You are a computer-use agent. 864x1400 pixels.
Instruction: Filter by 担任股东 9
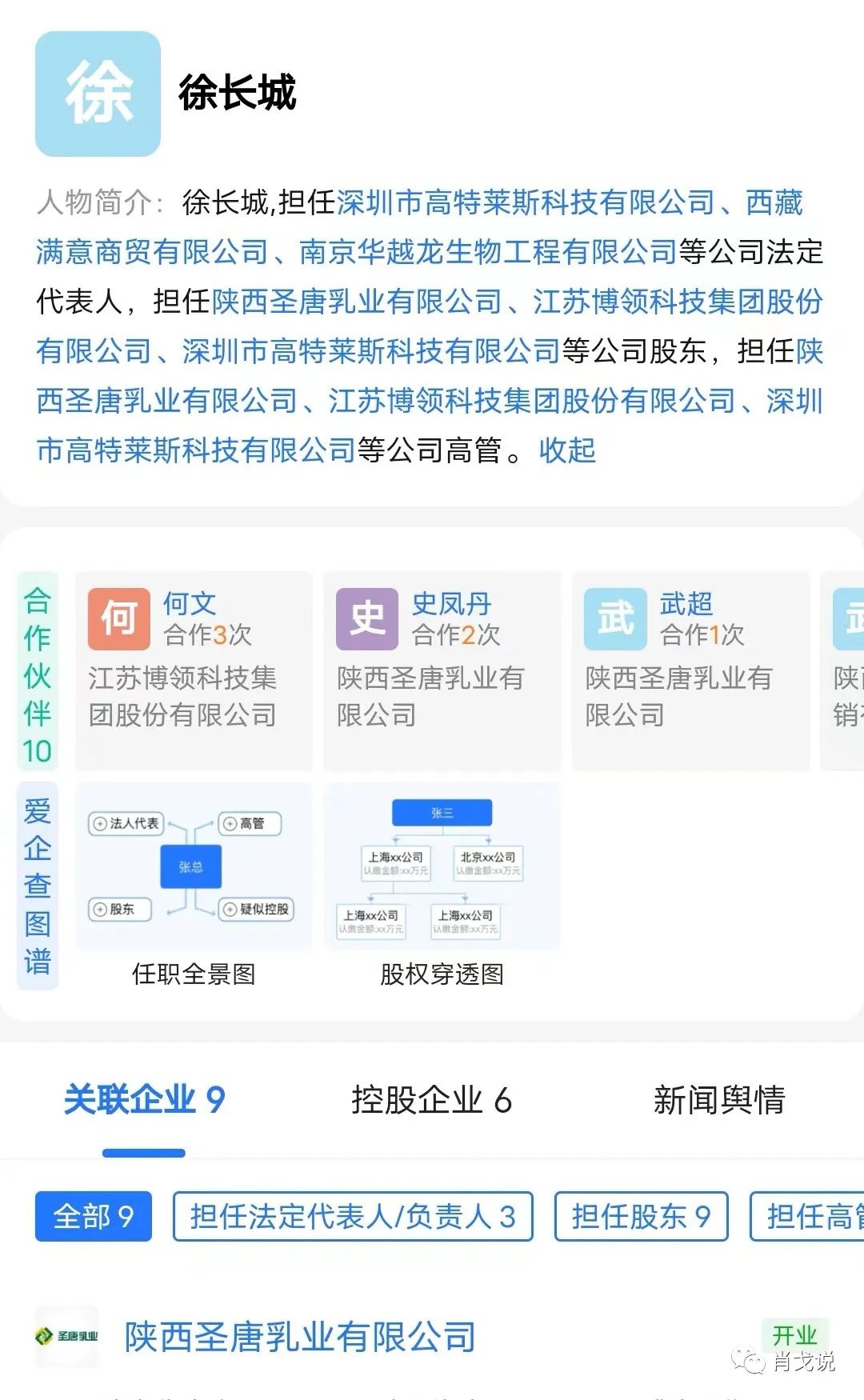click(x=641, y=1217)
